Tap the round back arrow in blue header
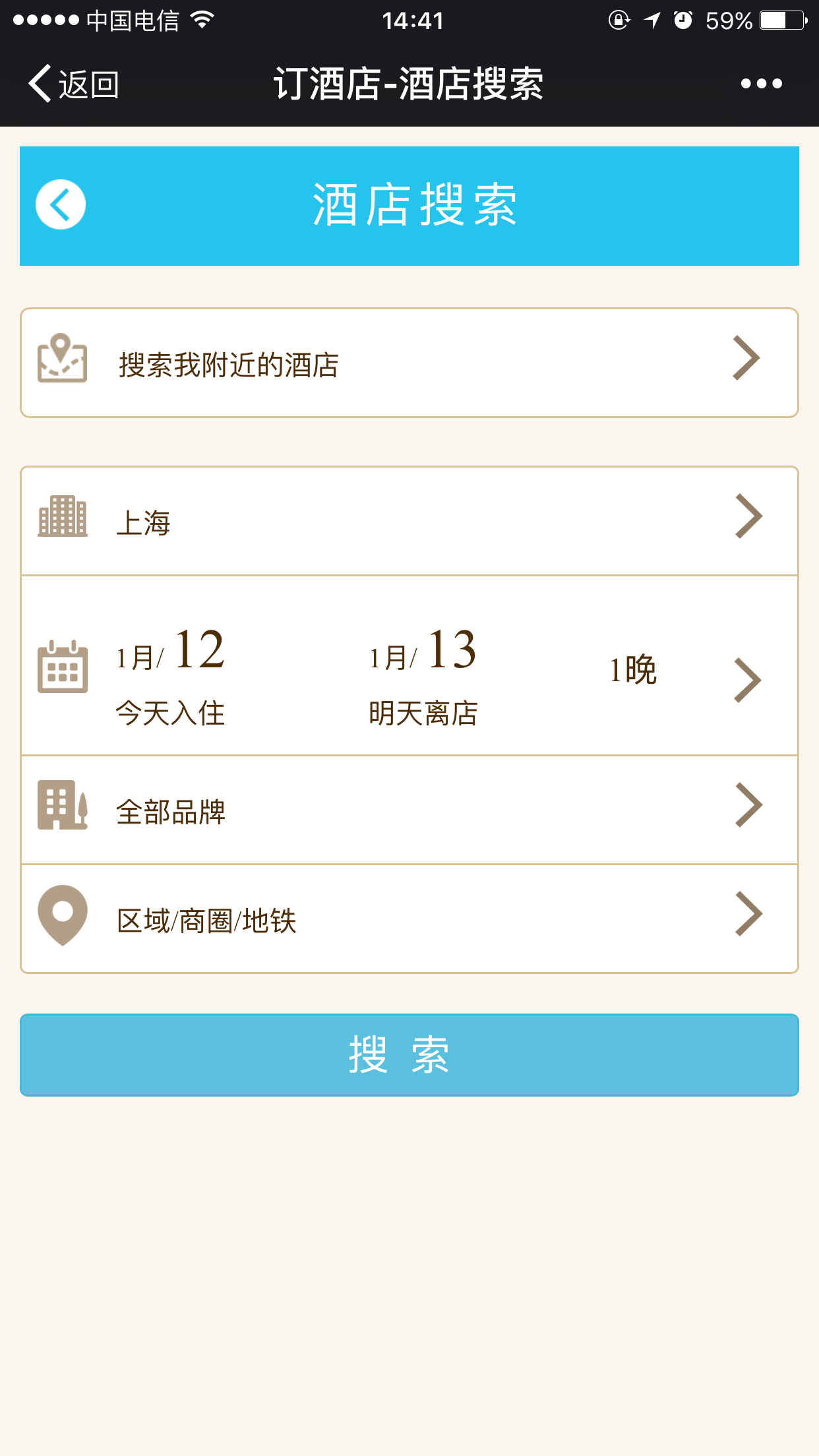The width and height of the screenshot is (819, 1456). pyautogui.click(x=61, y=204)
